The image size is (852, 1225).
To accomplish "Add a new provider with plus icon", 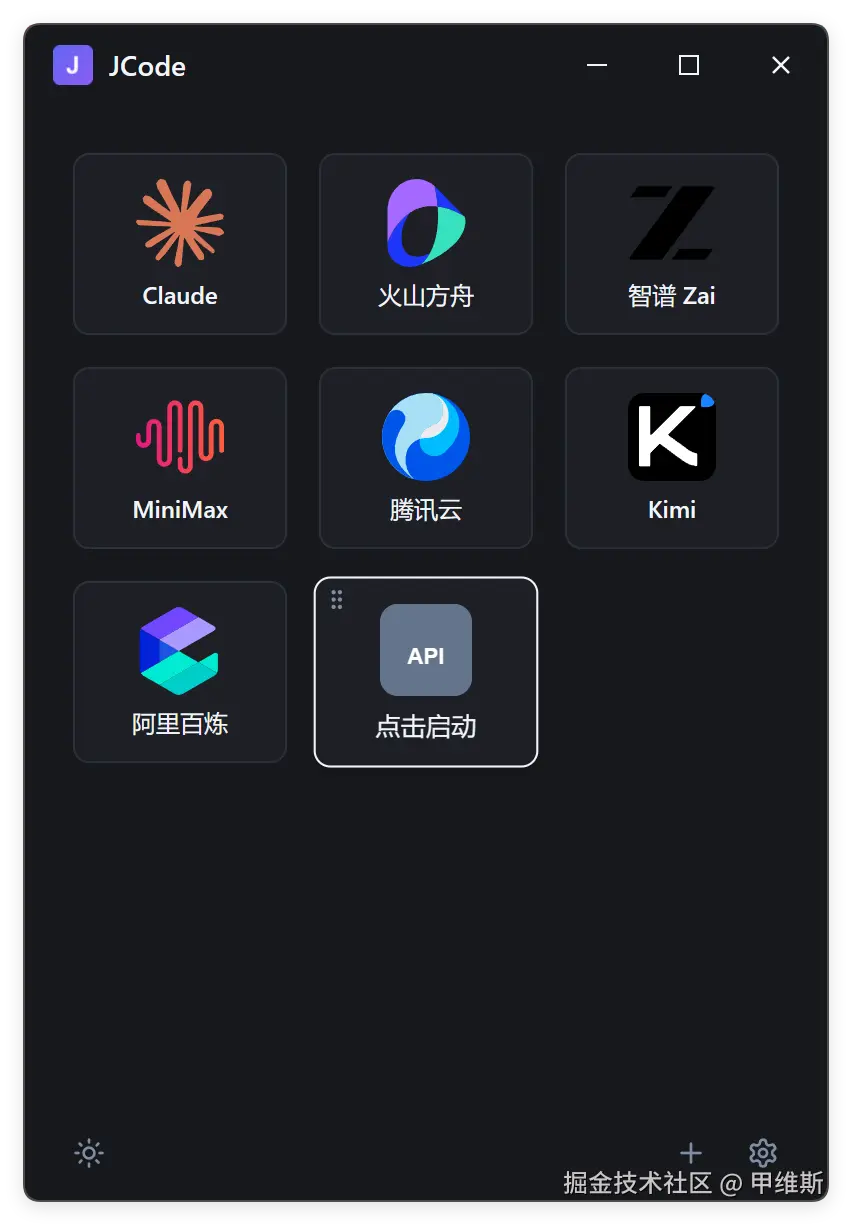I will coord(691,1153).
